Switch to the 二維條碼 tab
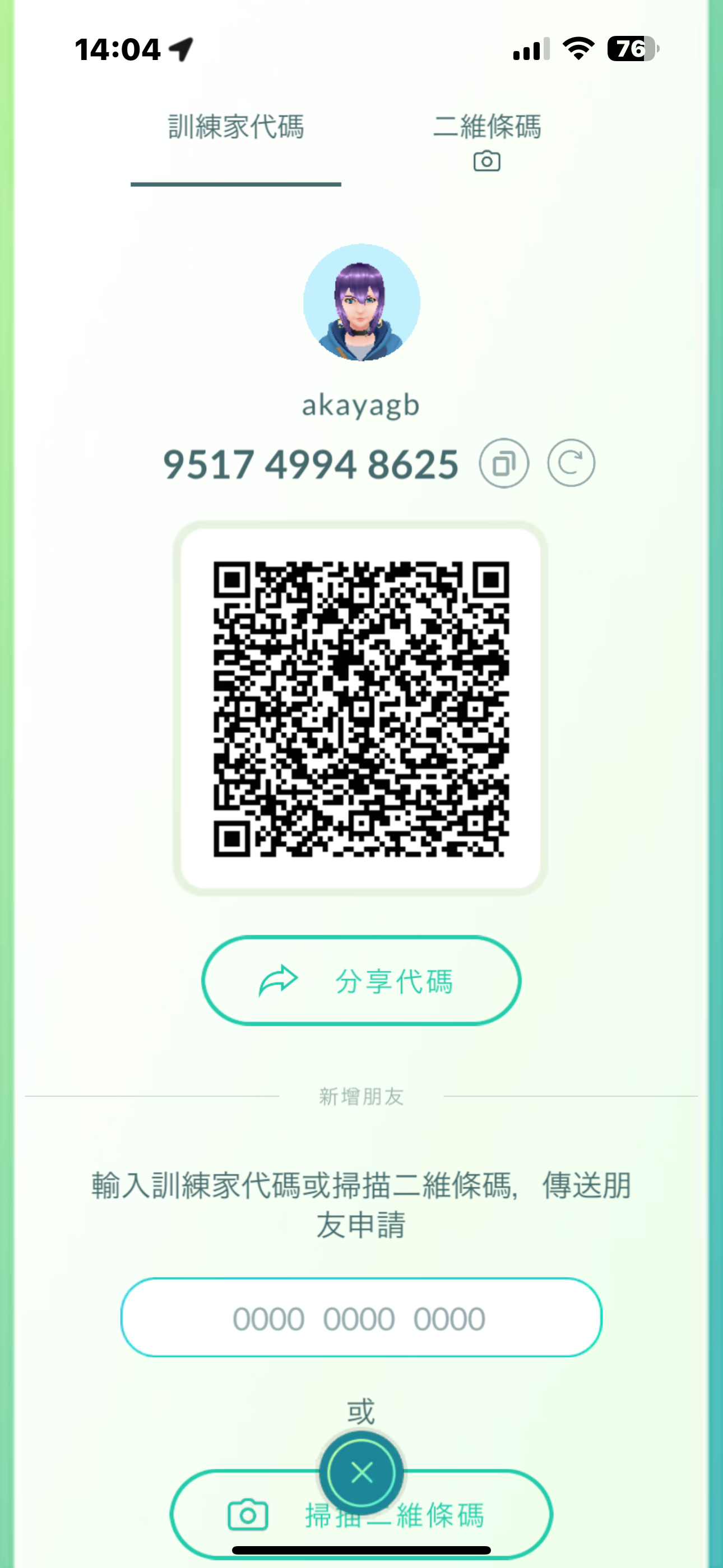The image size is (723, 1568). [x=486, y=140]
